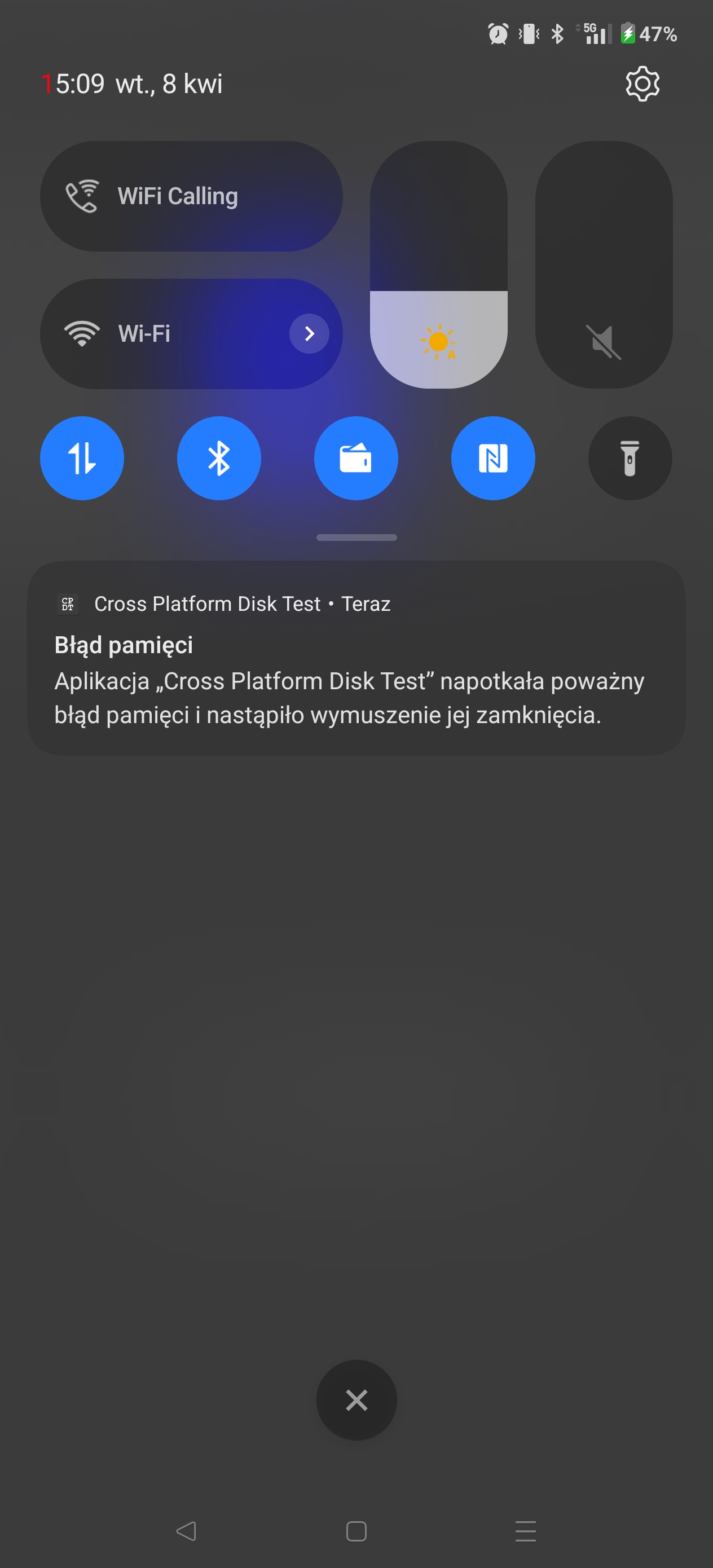Expand the Wi-Fi networks arrow
Screen dimensions: 713x1568
tap(309, 333)
